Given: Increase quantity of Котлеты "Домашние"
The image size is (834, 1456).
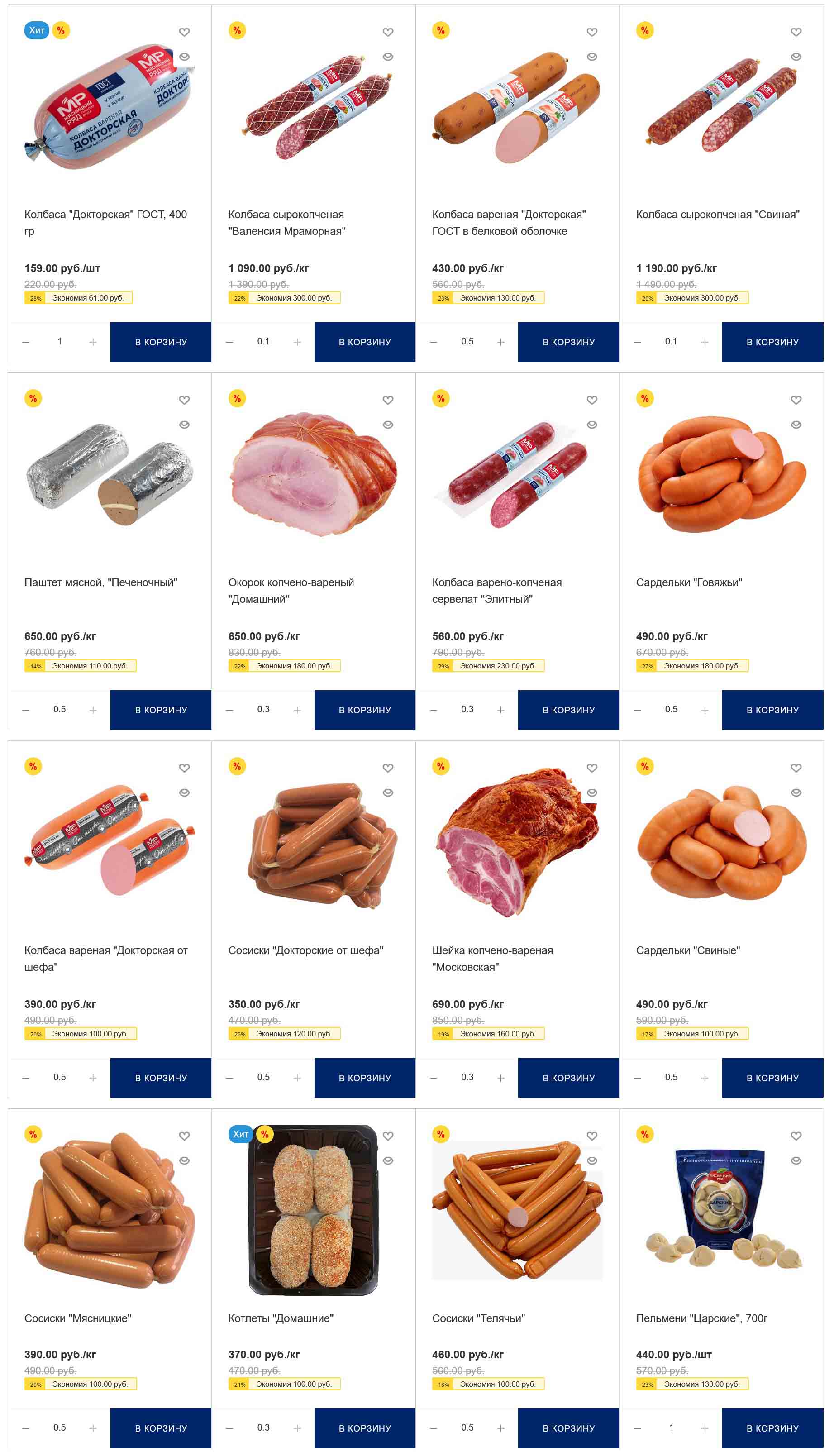Looking at the screenshot, I should 297,1428.
